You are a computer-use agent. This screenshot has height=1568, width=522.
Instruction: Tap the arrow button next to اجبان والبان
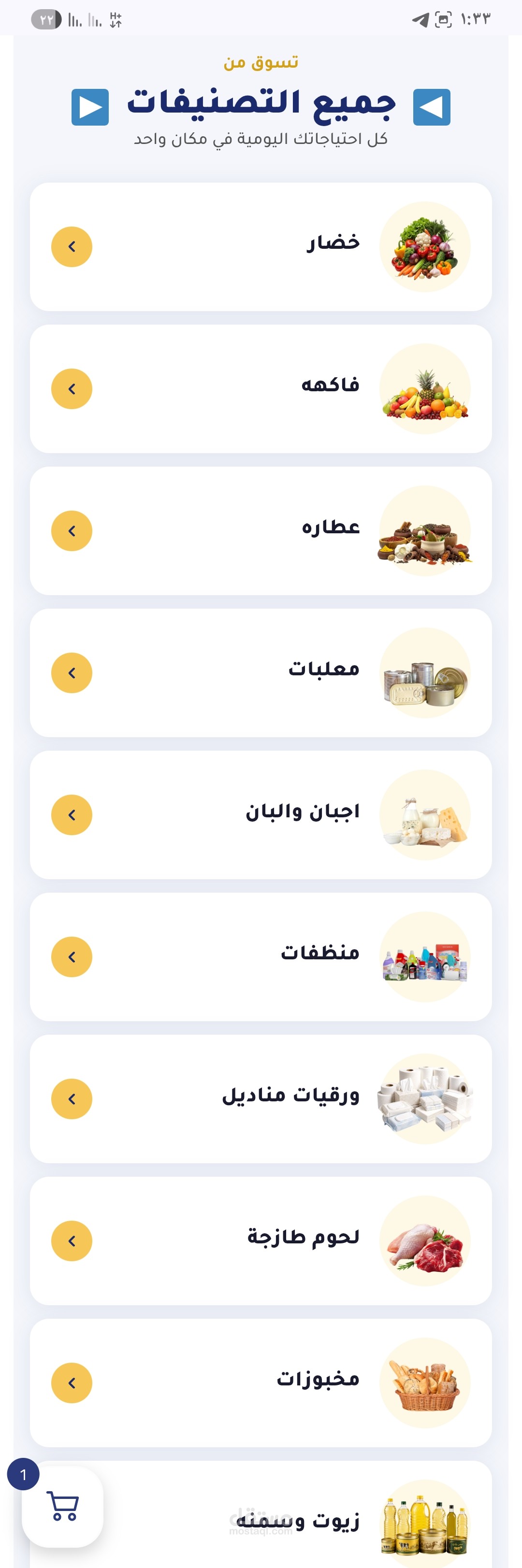point(72,815)
